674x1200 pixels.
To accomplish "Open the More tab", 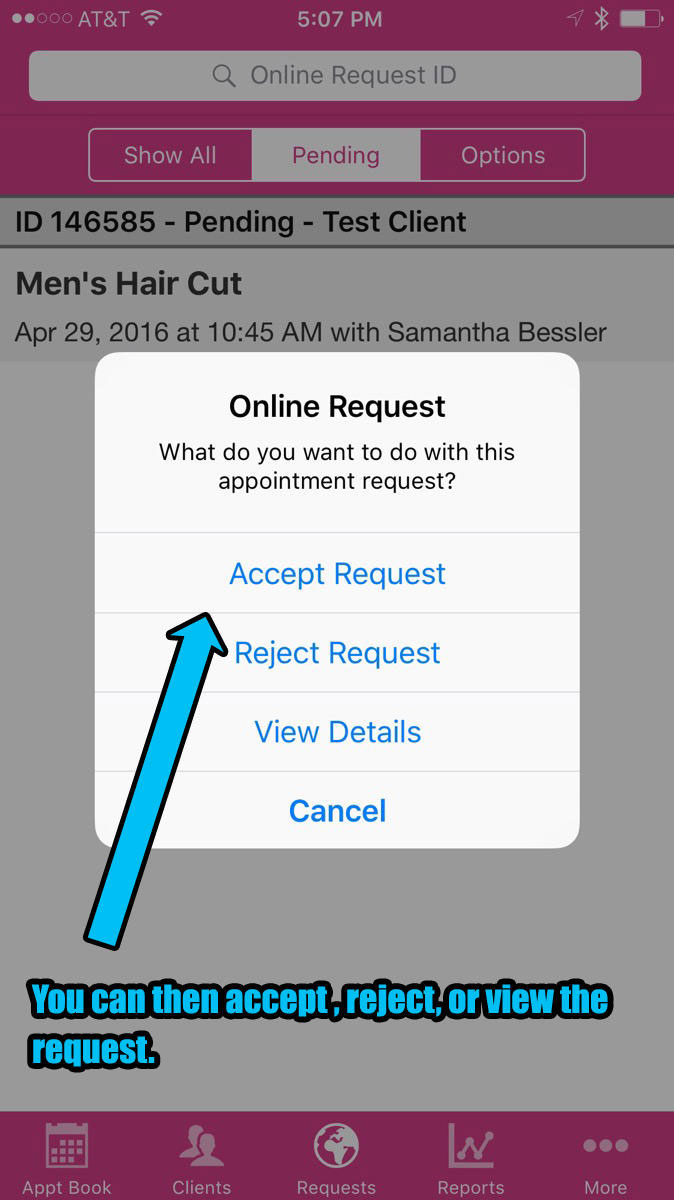I will [605, 1158].
